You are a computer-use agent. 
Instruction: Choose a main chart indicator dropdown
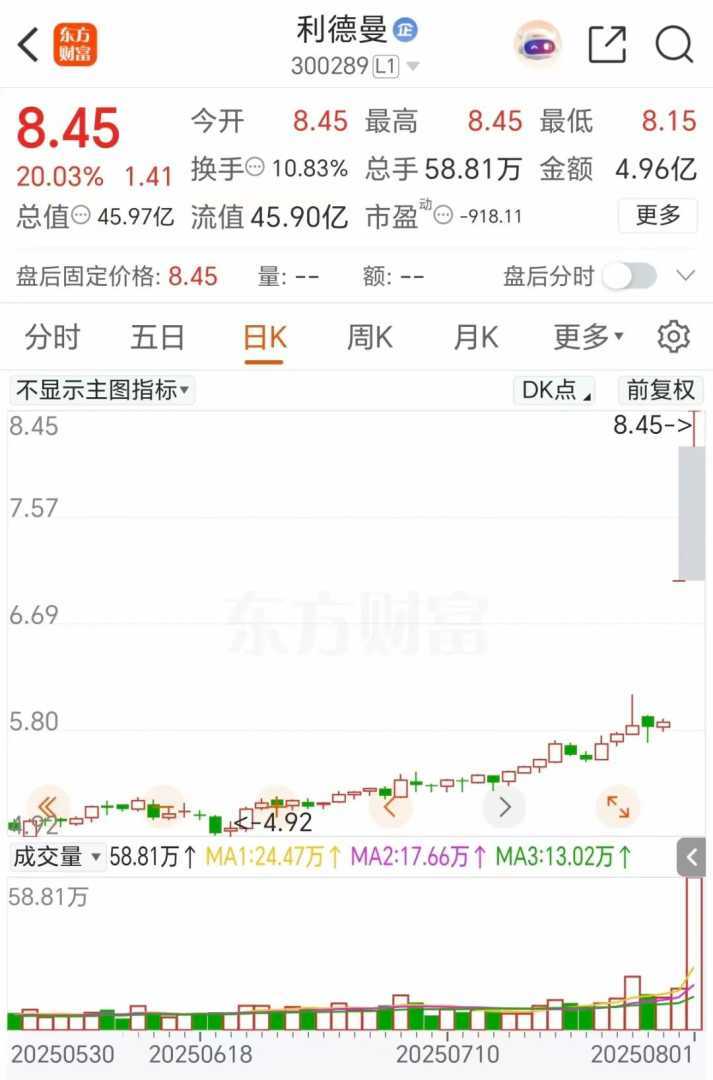[x=102, y=390]
